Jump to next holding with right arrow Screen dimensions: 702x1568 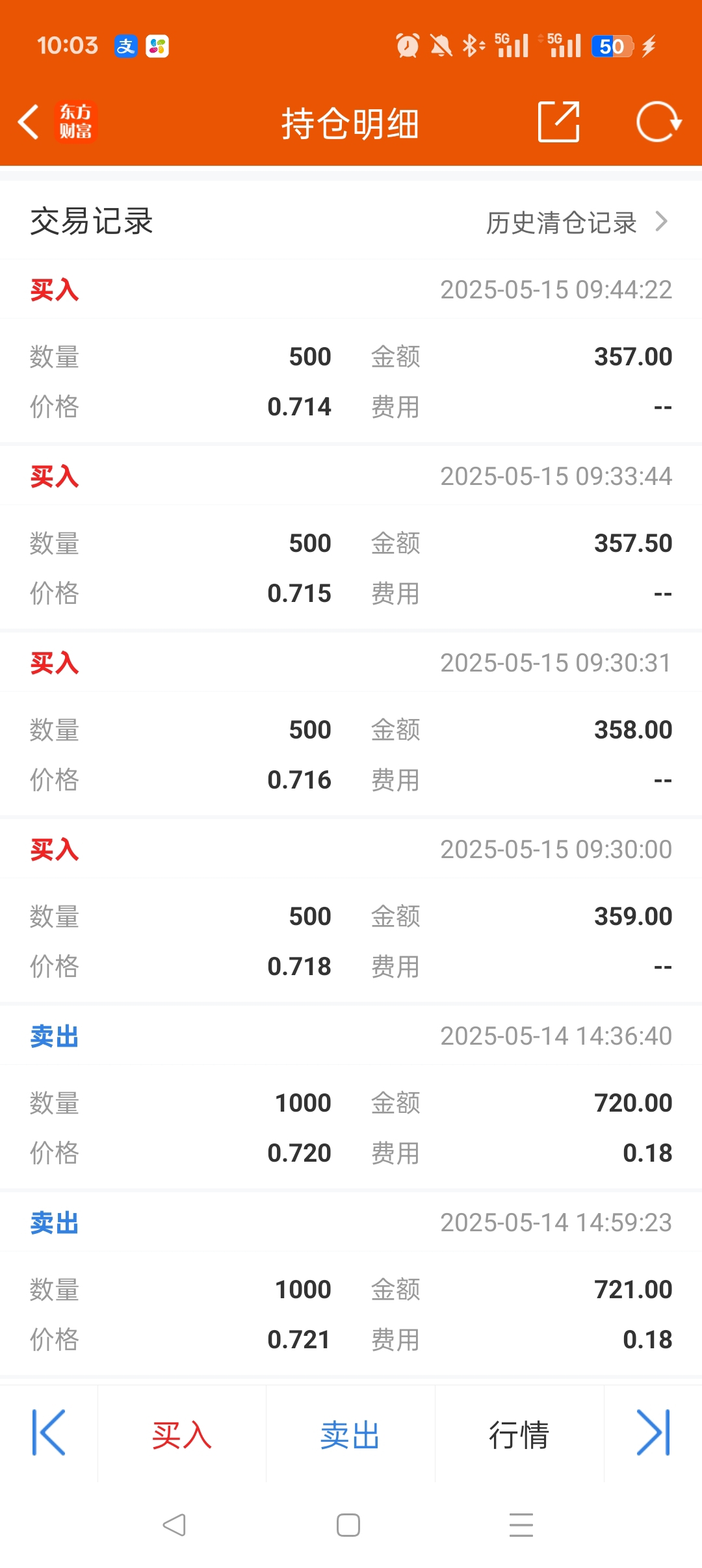click(x=653, y=1433)
